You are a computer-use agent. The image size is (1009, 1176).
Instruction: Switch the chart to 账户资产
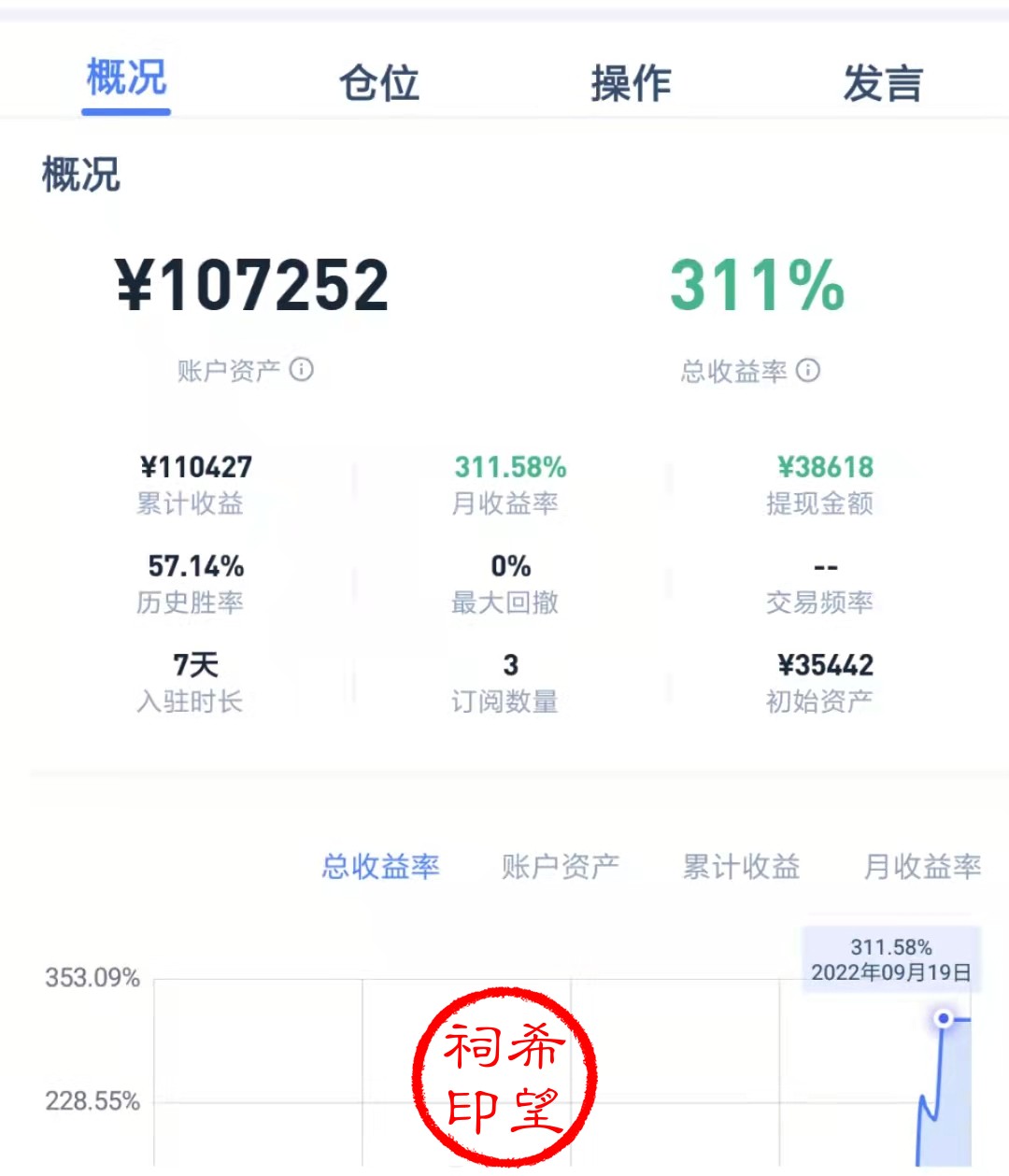coord(561,867)
